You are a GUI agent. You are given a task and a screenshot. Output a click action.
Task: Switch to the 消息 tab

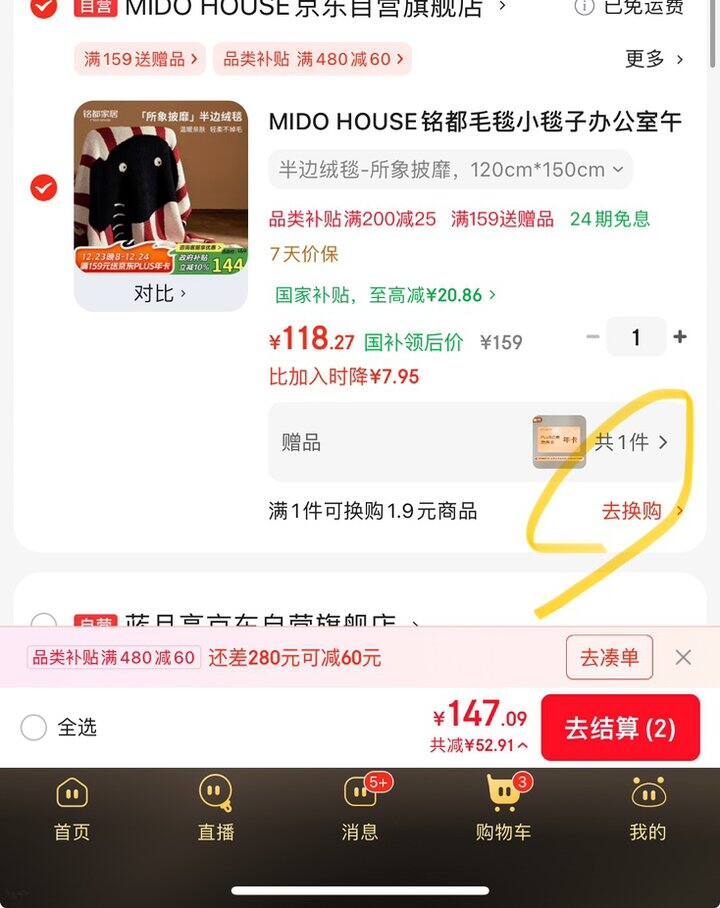click(x=360, y=808)
